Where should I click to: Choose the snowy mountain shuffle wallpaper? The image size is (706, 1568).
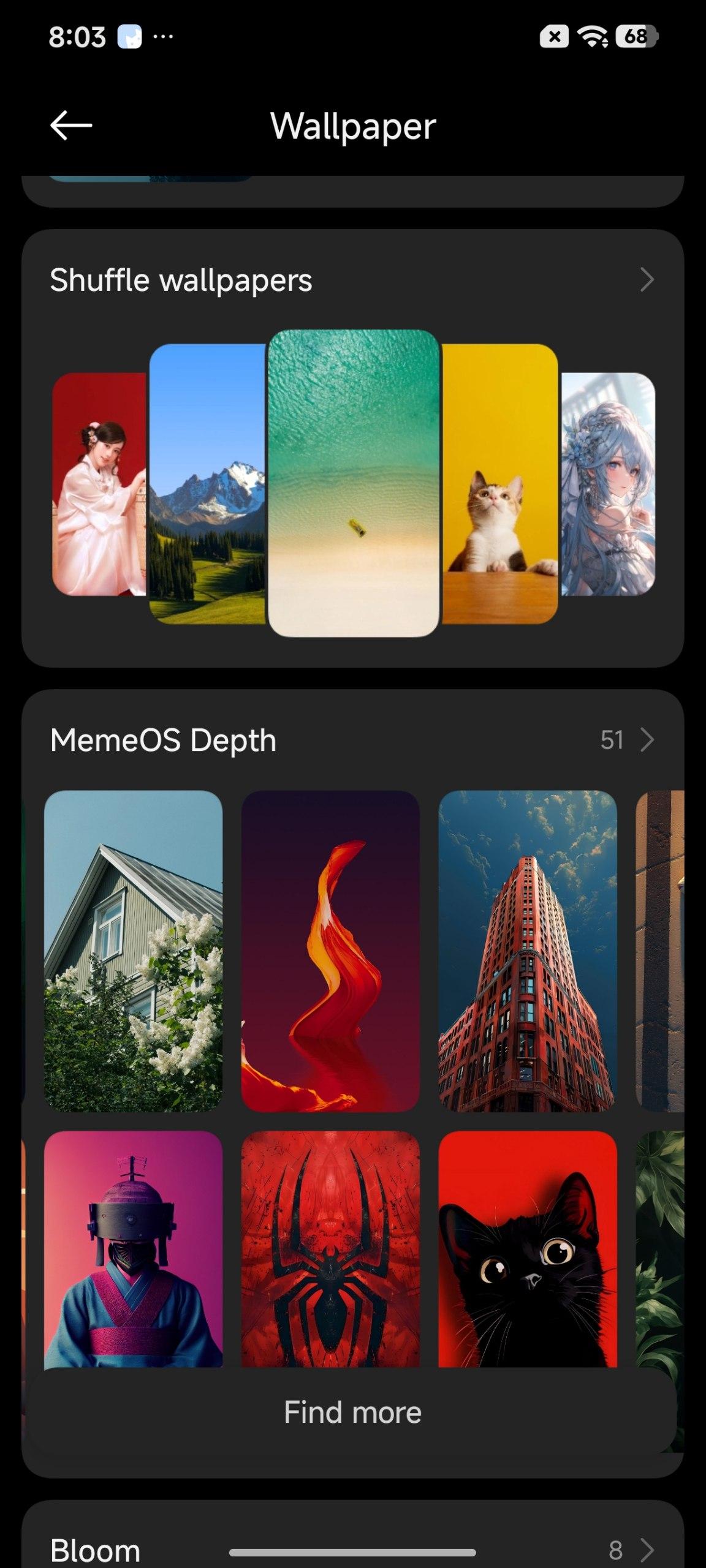207,484
